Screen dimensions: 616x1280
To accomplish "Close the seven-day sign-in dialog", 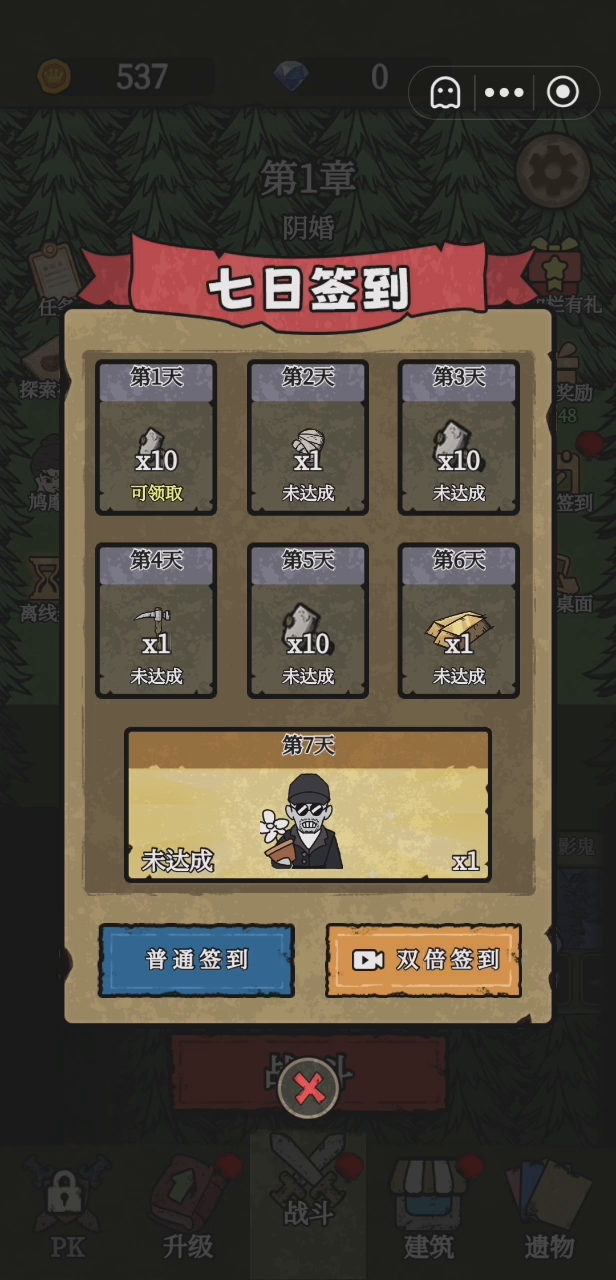I will point(308,1088).
